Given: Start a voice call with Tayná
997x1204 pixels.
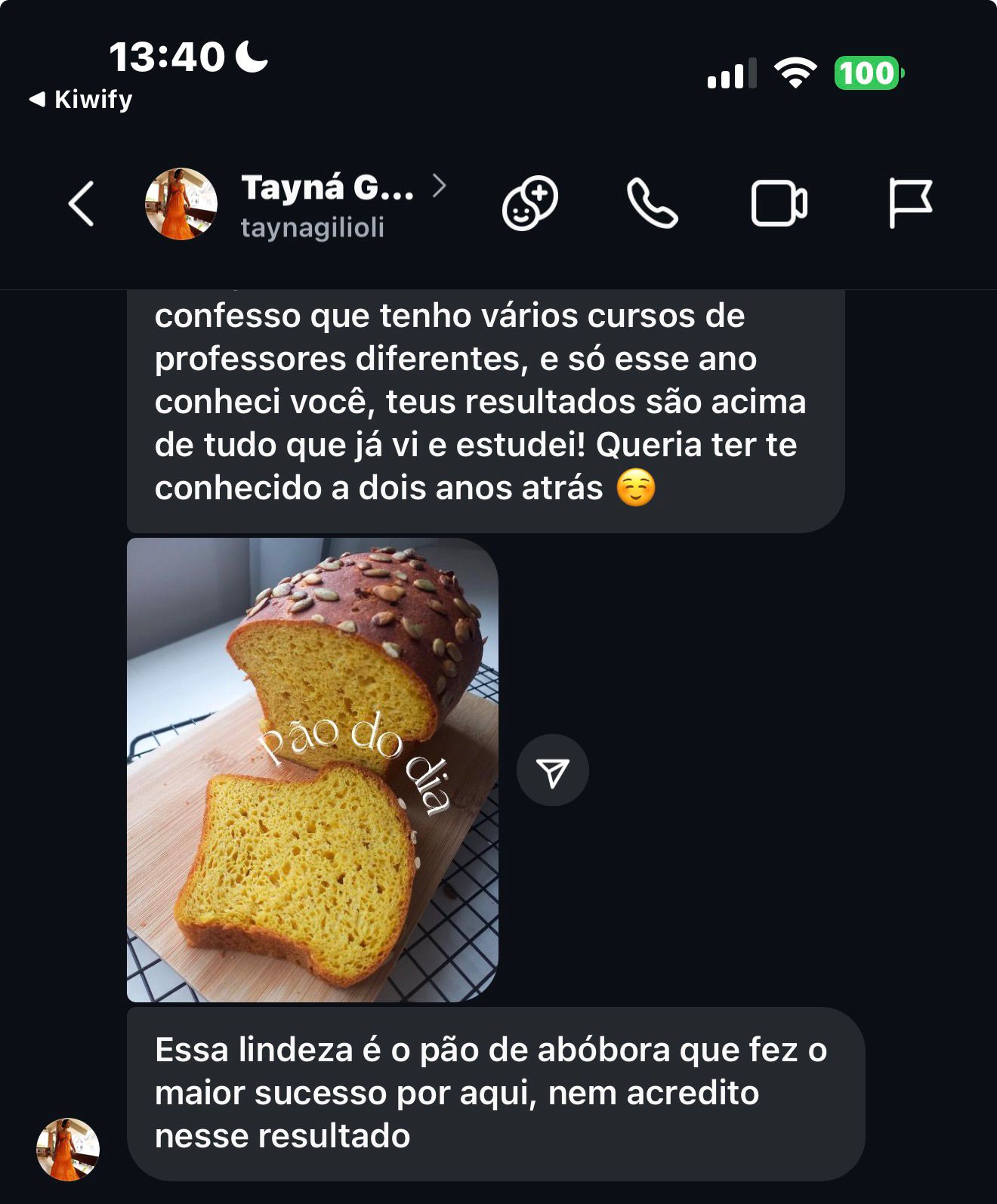Looking at the screenshot, I should 652,203.
